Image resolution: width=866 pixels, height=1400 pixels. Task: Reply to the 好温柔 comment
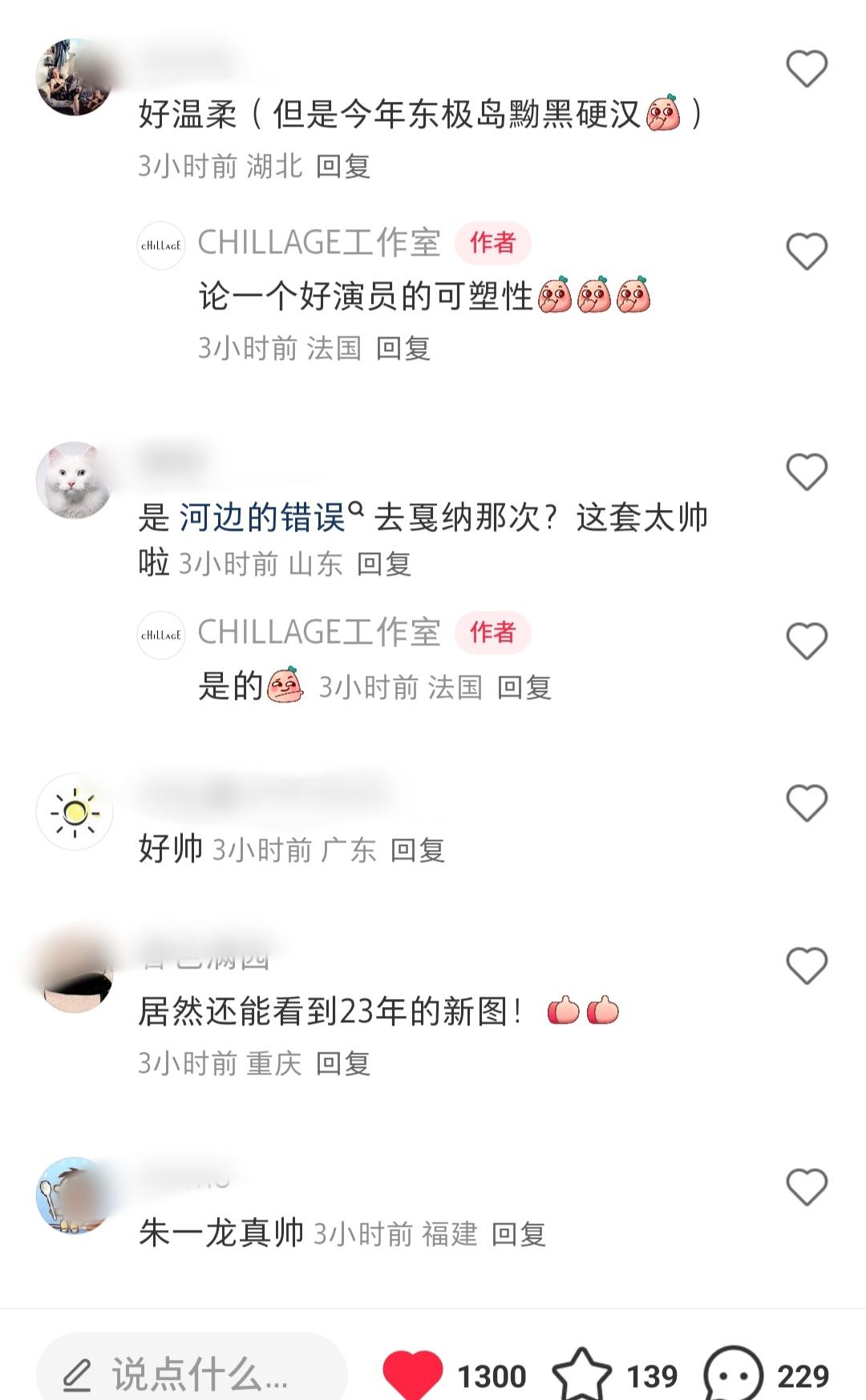point(342,166)
